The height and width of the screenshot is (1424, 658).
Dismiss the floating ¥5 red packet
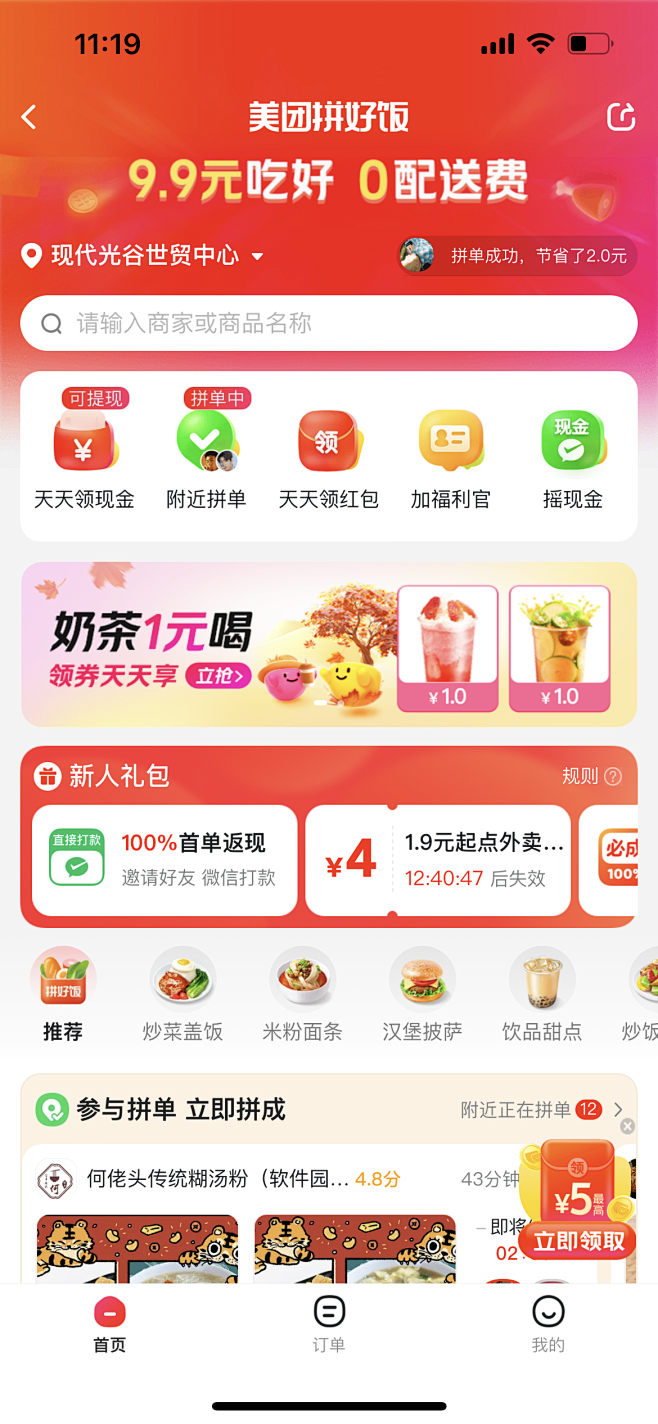(627, 1127)
